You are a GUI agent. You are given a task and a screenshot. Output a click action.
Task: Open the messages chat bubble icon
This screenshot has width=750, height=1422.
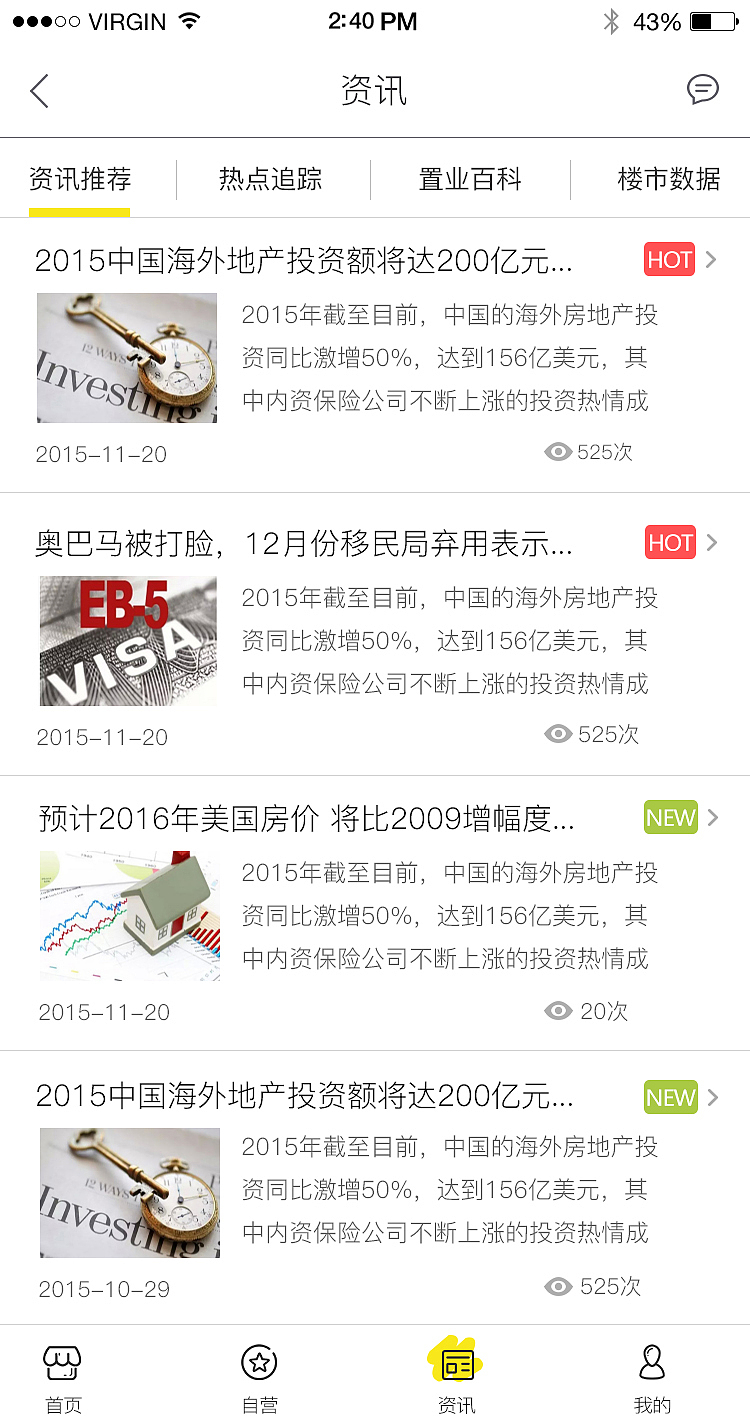(x=702, y=90)
